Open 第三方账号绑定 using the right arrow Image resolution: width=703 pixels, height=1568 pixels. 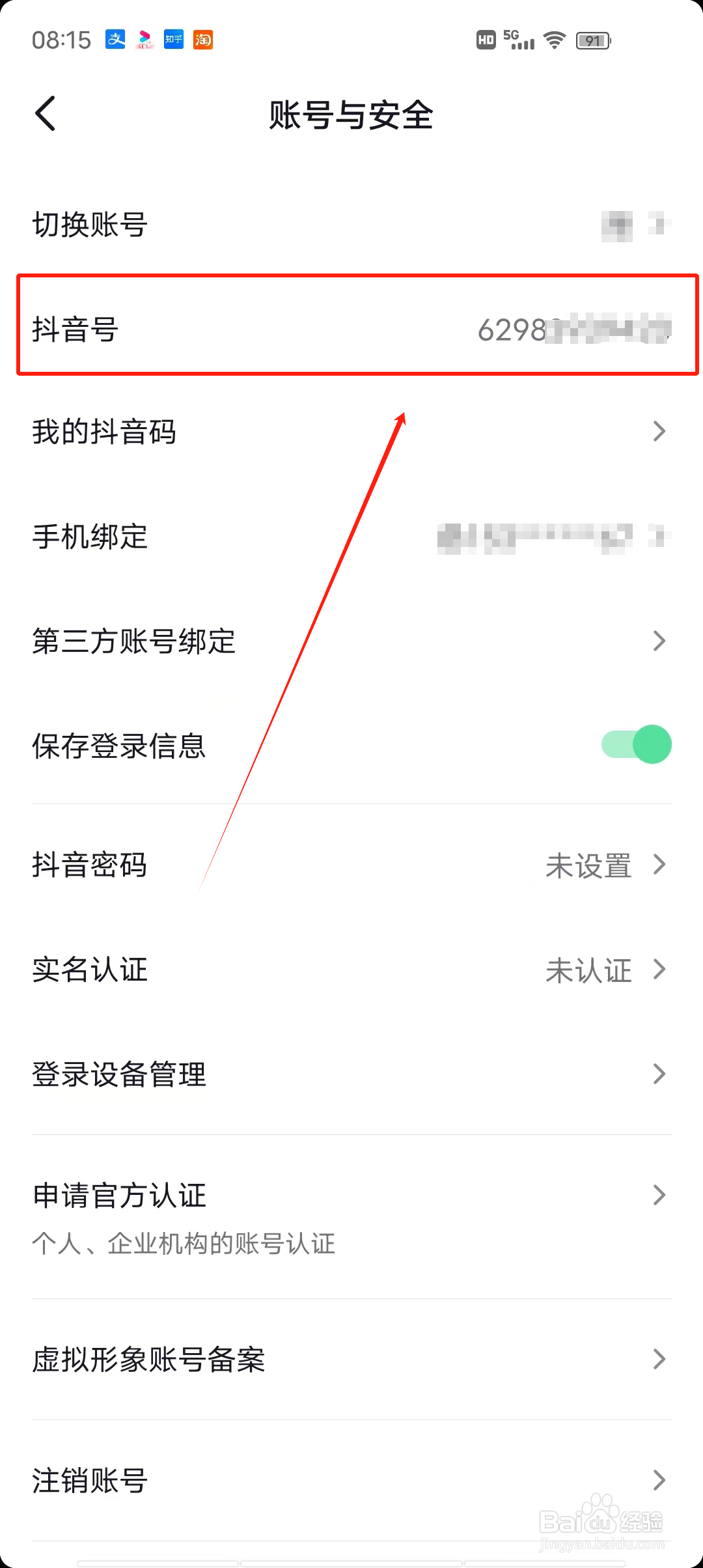pos(659,641)
